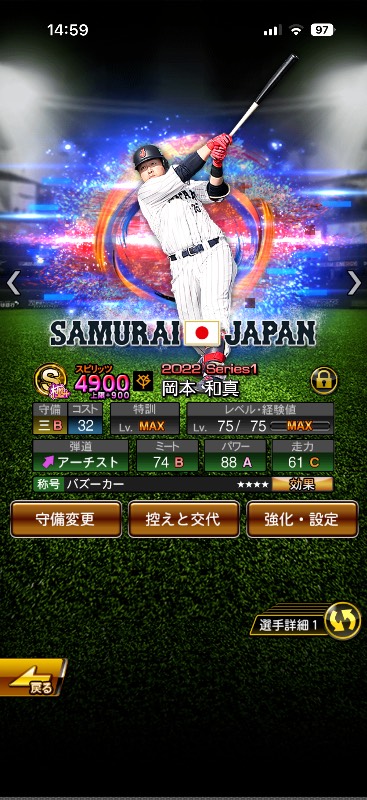Return with the 戻る button
Viewport: 367px width, 800px height.
pos(33,678)
